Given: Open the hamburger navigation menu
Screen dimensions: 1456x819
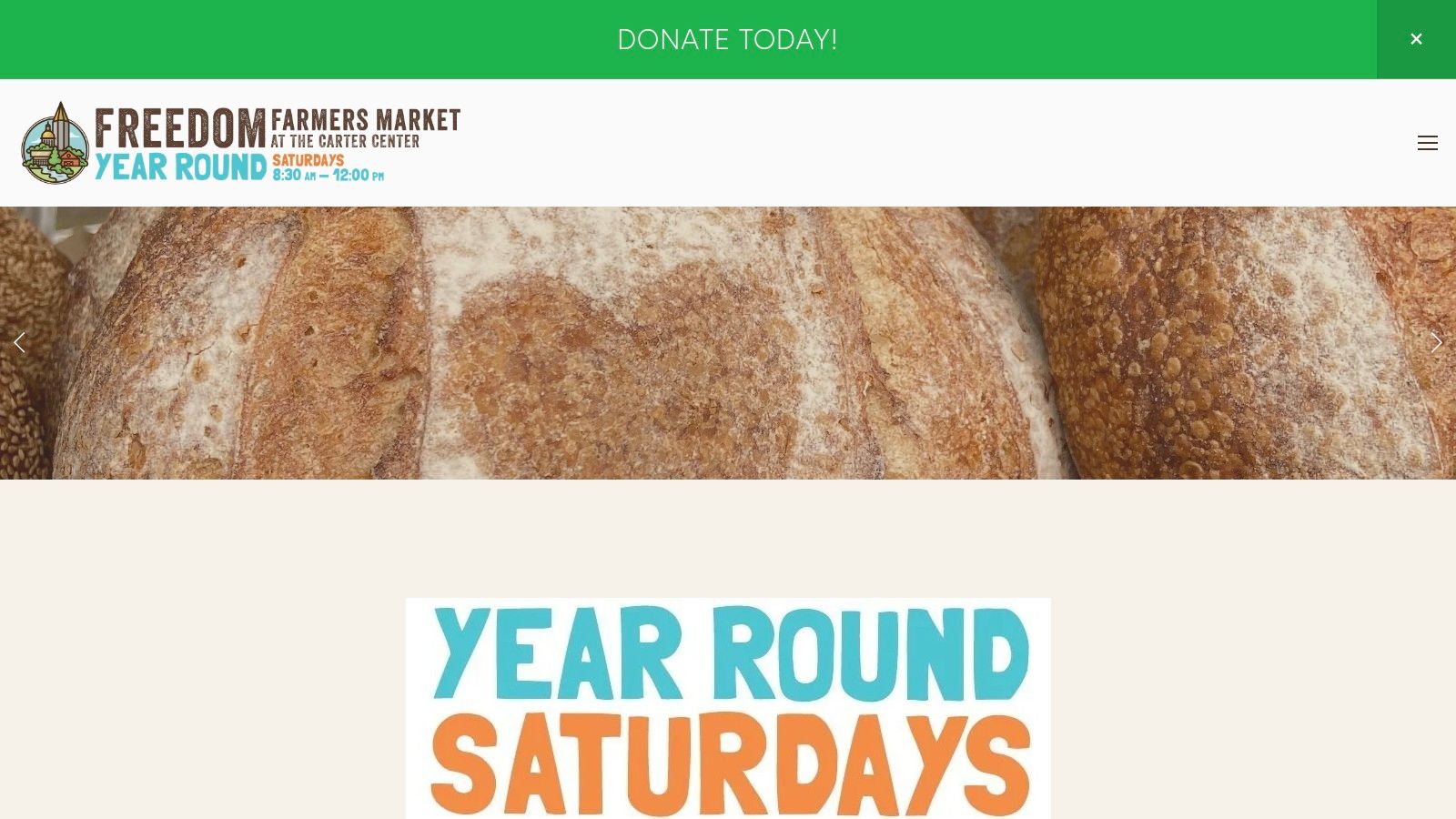Looking at the screenshot, I should pyautogui.click(x=1427, y=143).
